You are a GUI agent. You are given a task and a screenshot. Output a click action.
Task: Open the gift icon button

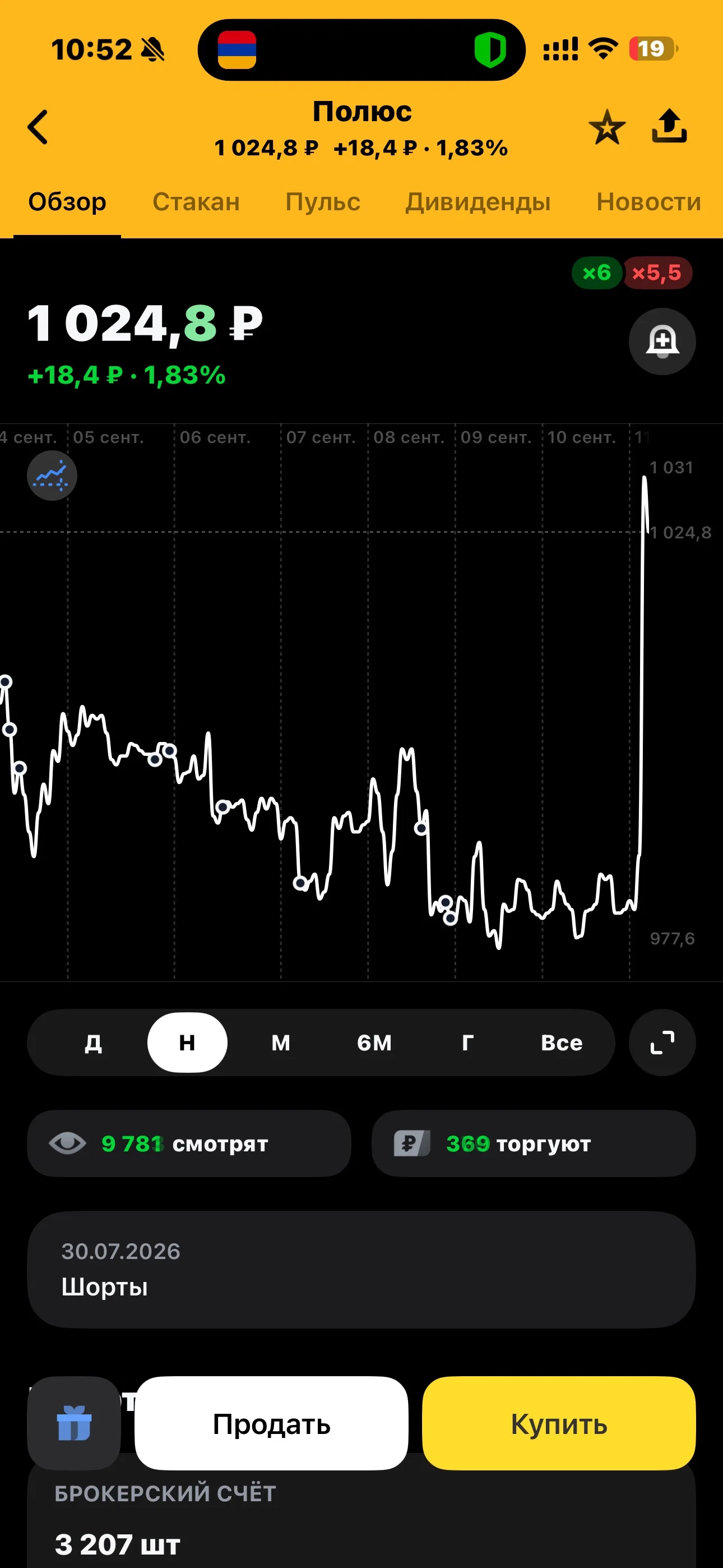coord(73,1424)
